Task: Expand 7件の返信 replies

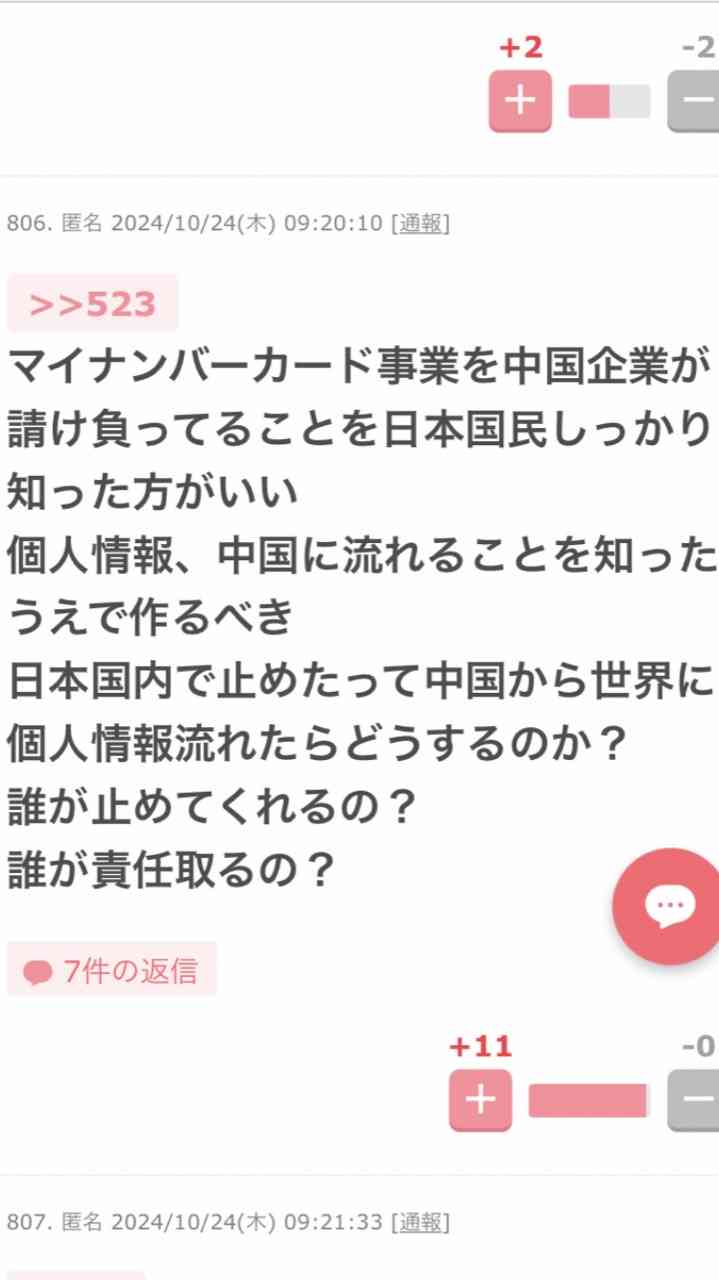Action: [x=112, y=969]
